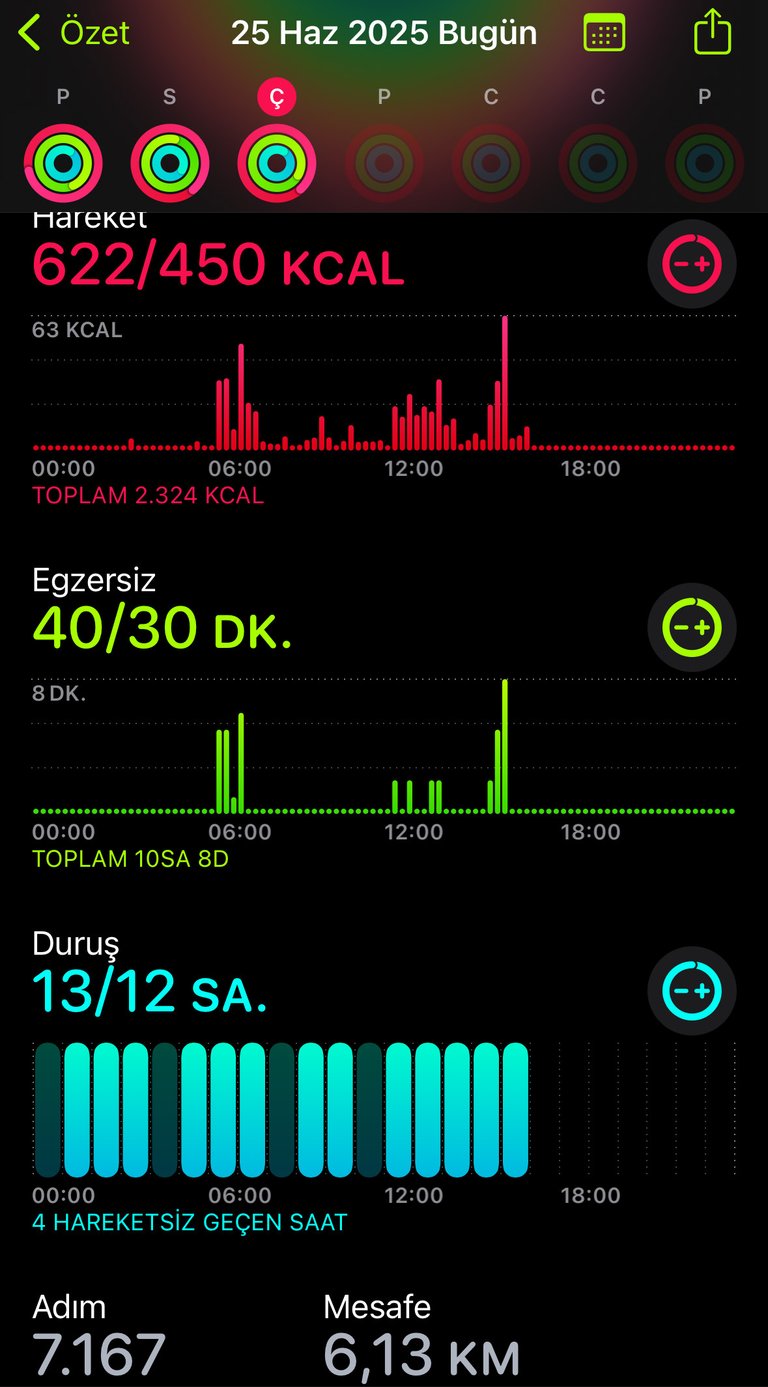Share today's activity summary
Viewport: 768px width, 1387px height.
[x=712, y=31]
